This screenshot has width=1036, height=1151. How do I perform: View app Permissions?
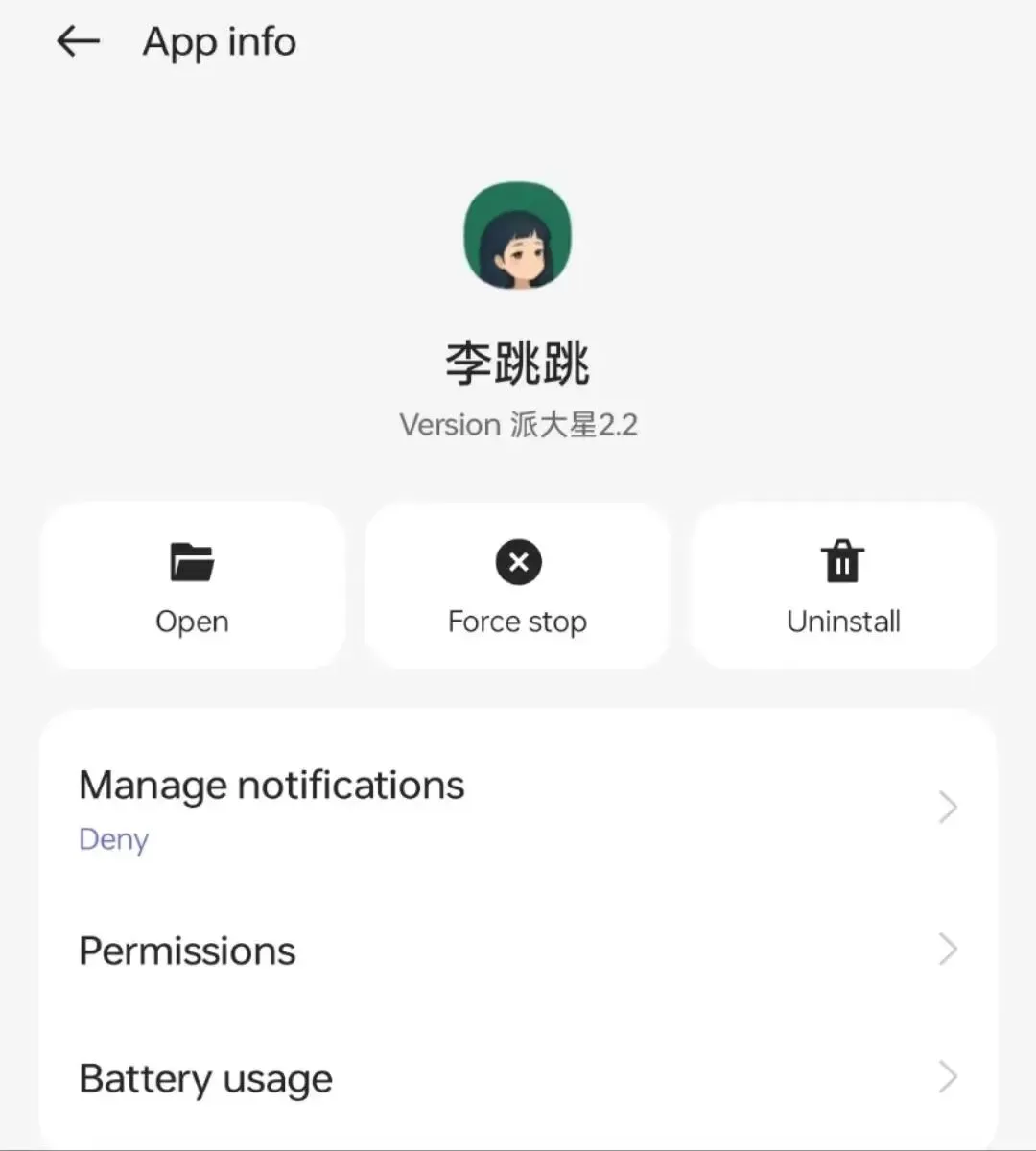coord(518,951)
